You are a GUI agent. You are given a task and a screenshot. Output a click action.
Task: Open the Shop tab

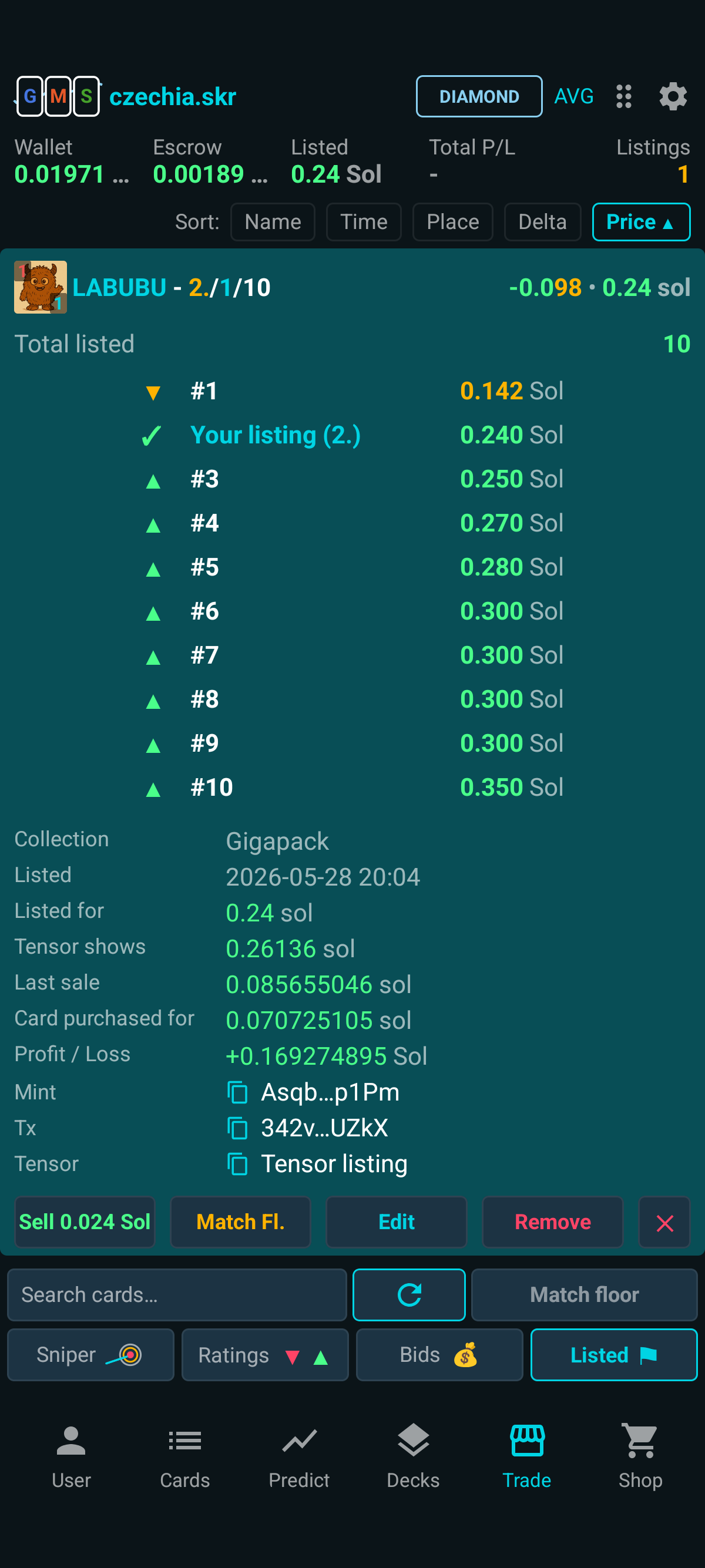point(640,1456)
